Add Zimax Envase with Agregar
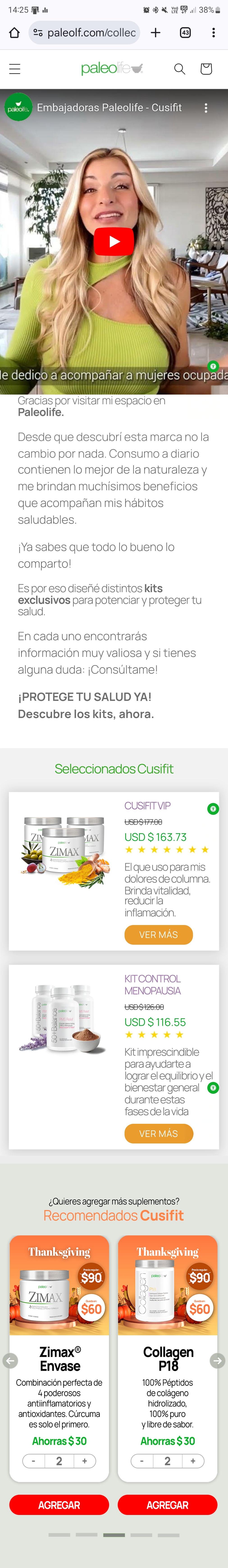 coord(59,1505)
